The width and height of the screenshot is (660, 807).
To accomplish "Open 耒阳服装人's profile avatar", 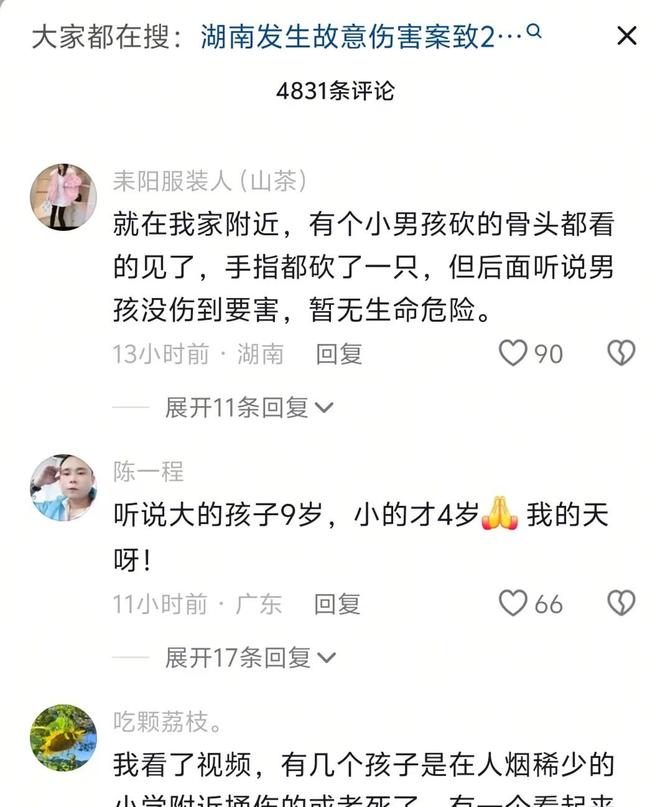I will tap(63, 197).
